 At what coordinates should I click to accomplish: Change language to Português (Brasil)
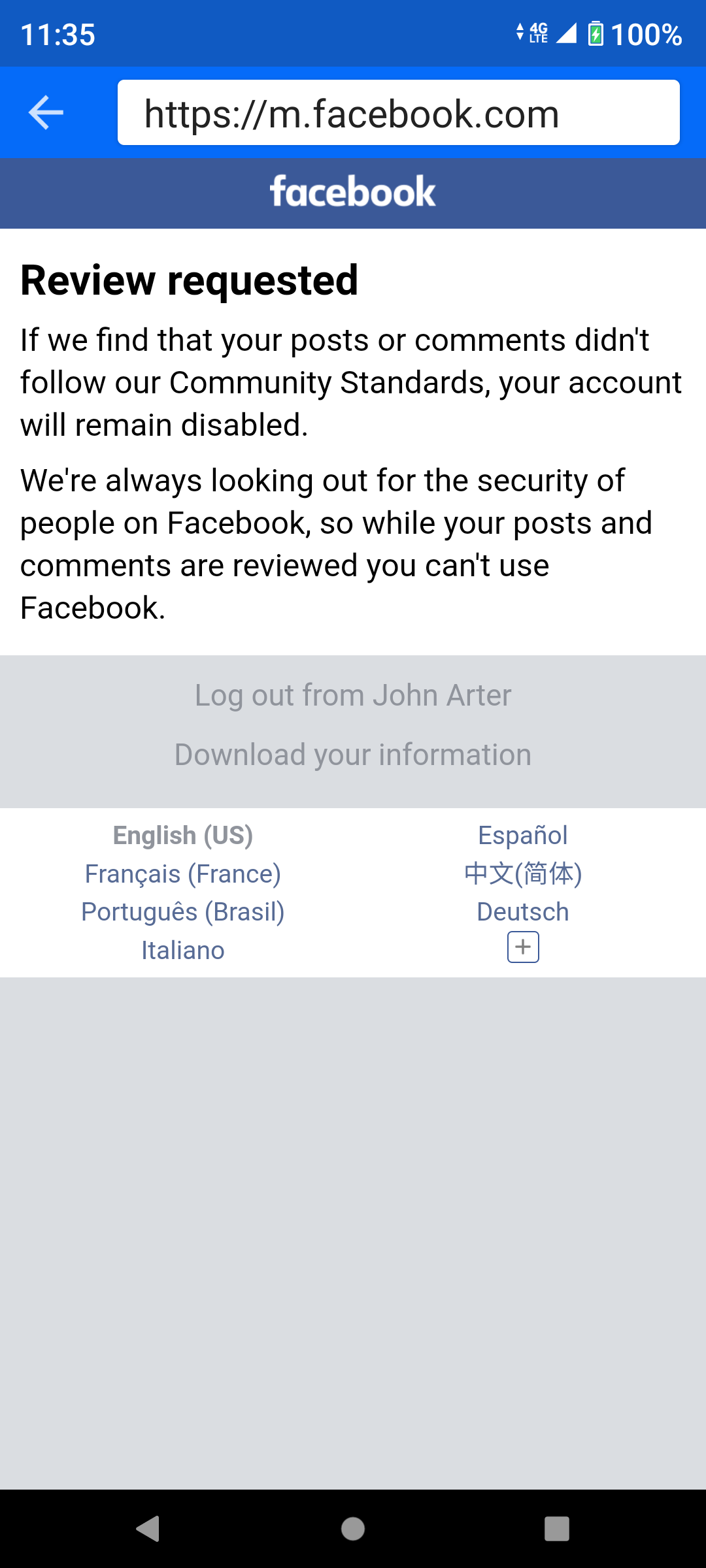pos(183,912)
